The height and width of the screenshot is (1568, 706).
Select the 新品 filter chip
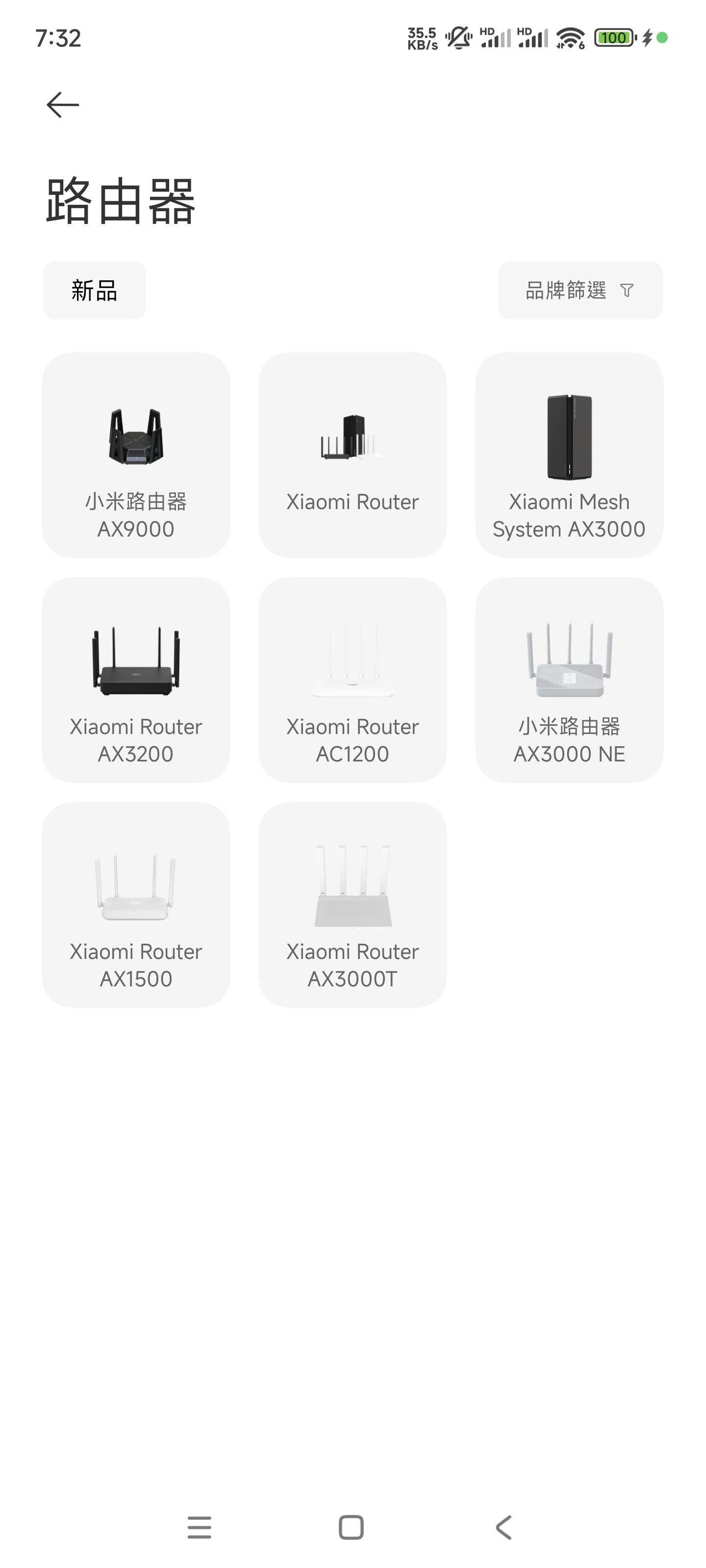(95, 291)
